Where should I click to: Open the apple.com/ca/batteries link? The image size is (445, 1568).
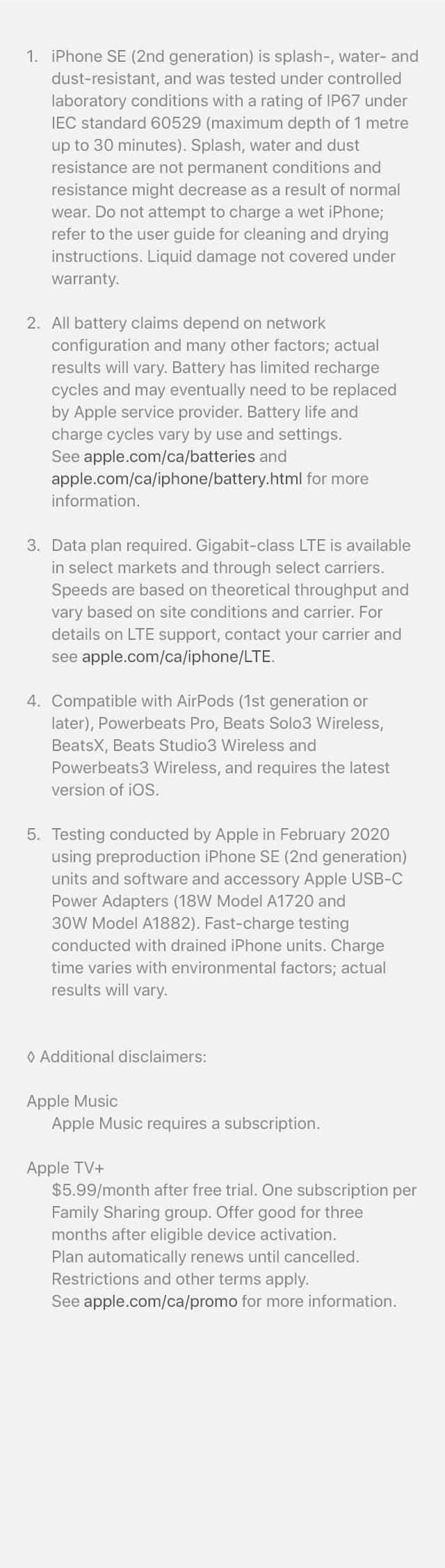tap(169, 456)
